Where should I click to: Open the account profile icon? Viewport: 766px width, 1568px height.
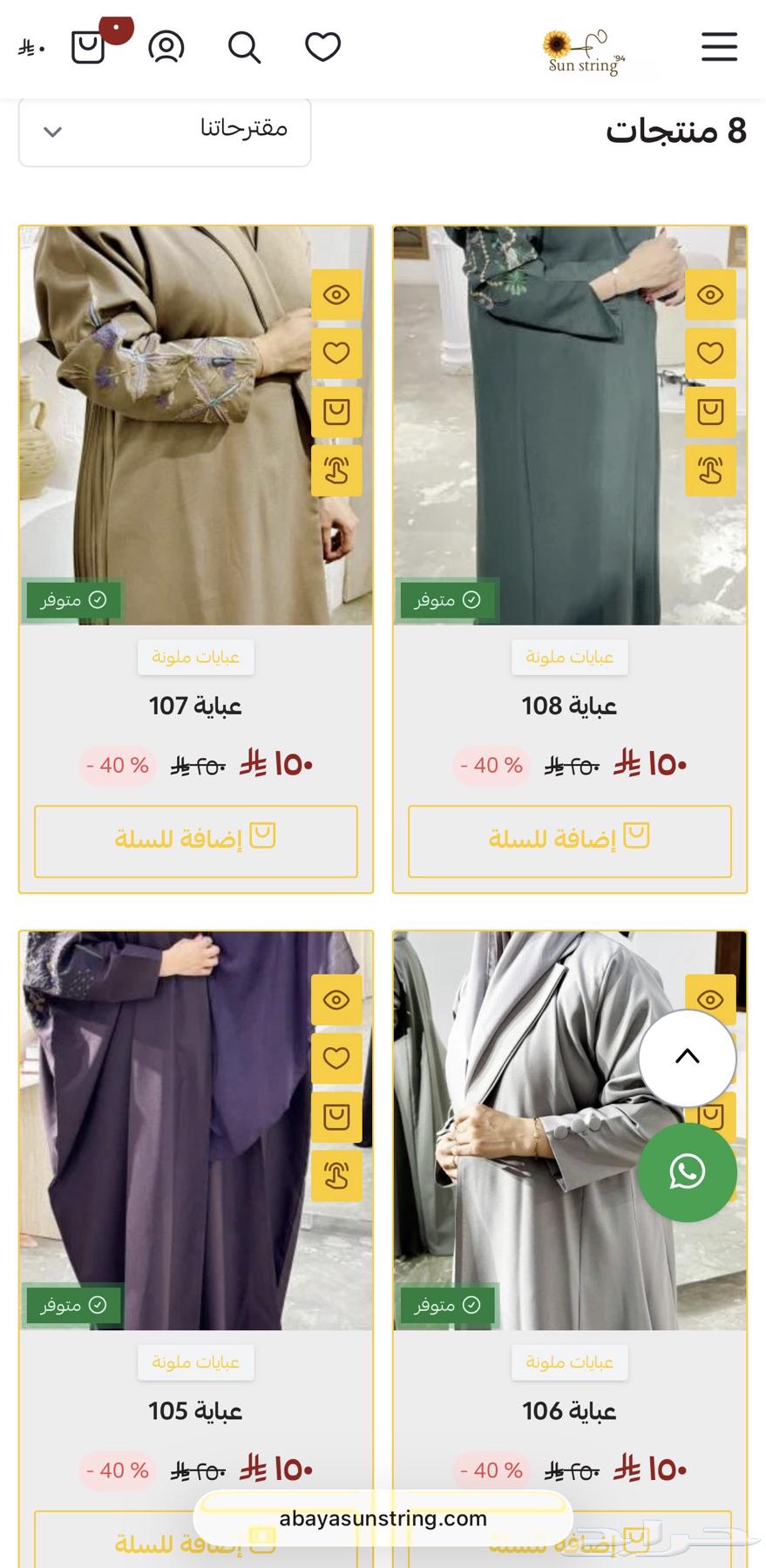pyautogui.click(x=166, y=48)
